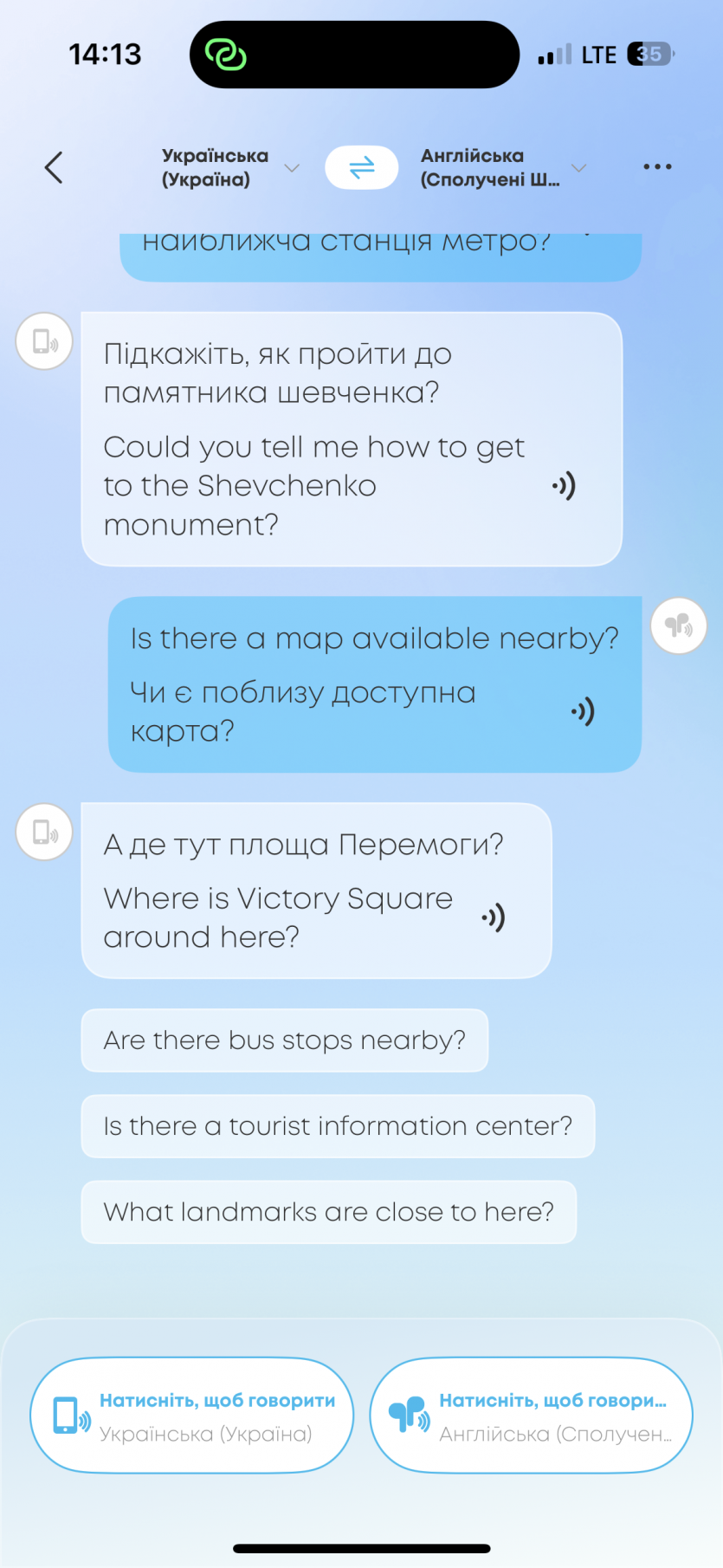Open the Ukrainian source language dropdown
The height and width of the screenshot is (1568, 723).
click(229, 167)
